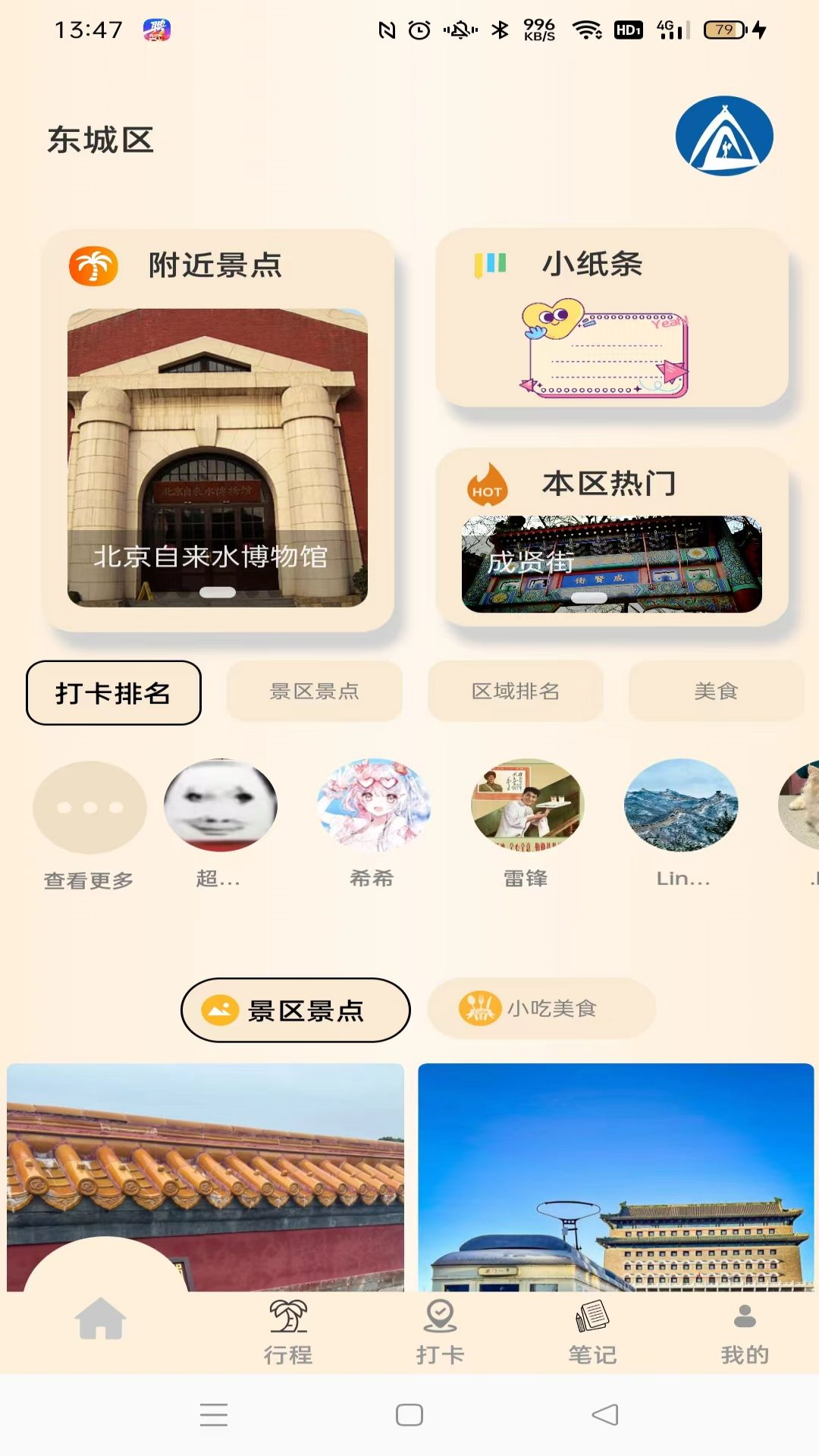Select the 打卡排名 filter chip
Viewport: 819px width, 1456px height.
click(112, 691)
